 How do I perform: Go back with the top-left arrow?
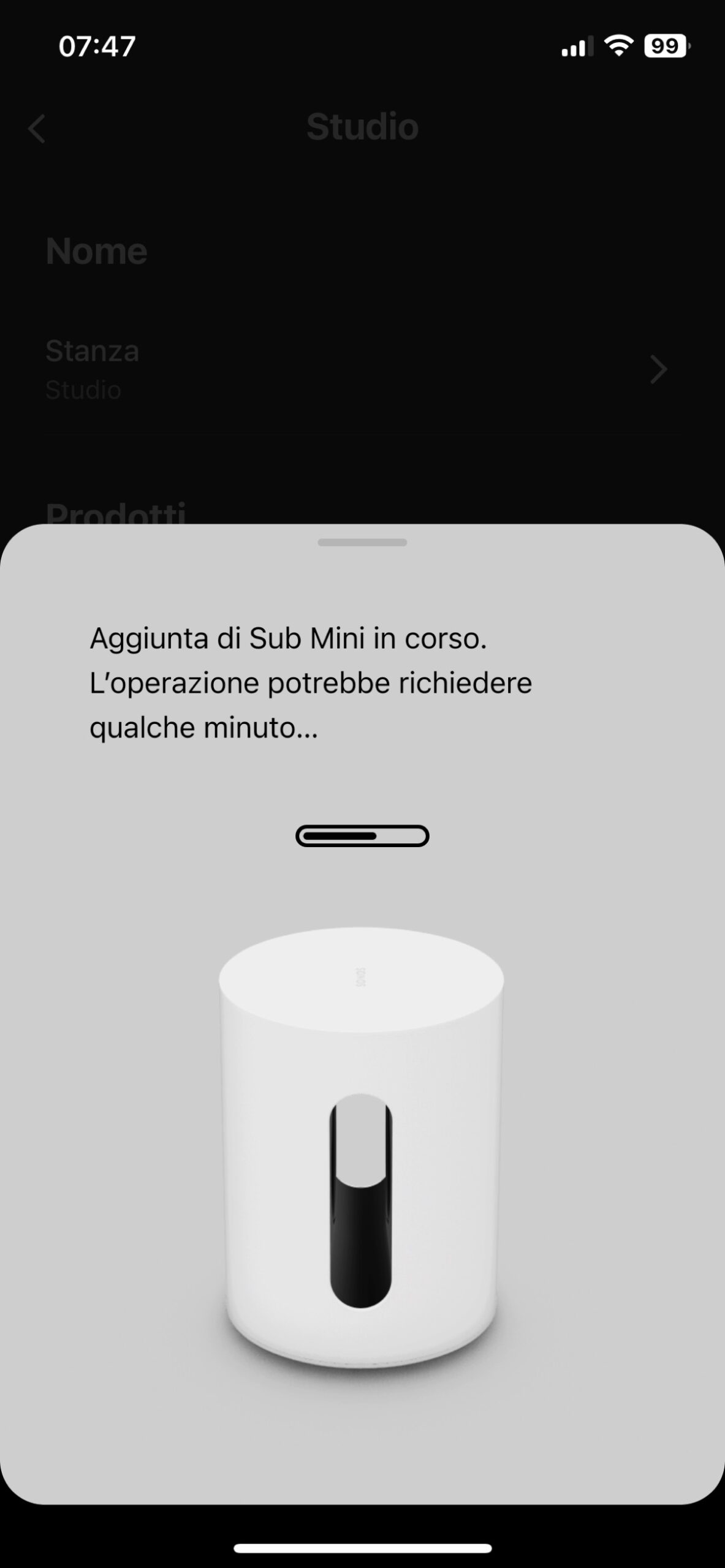pos(37,129)
